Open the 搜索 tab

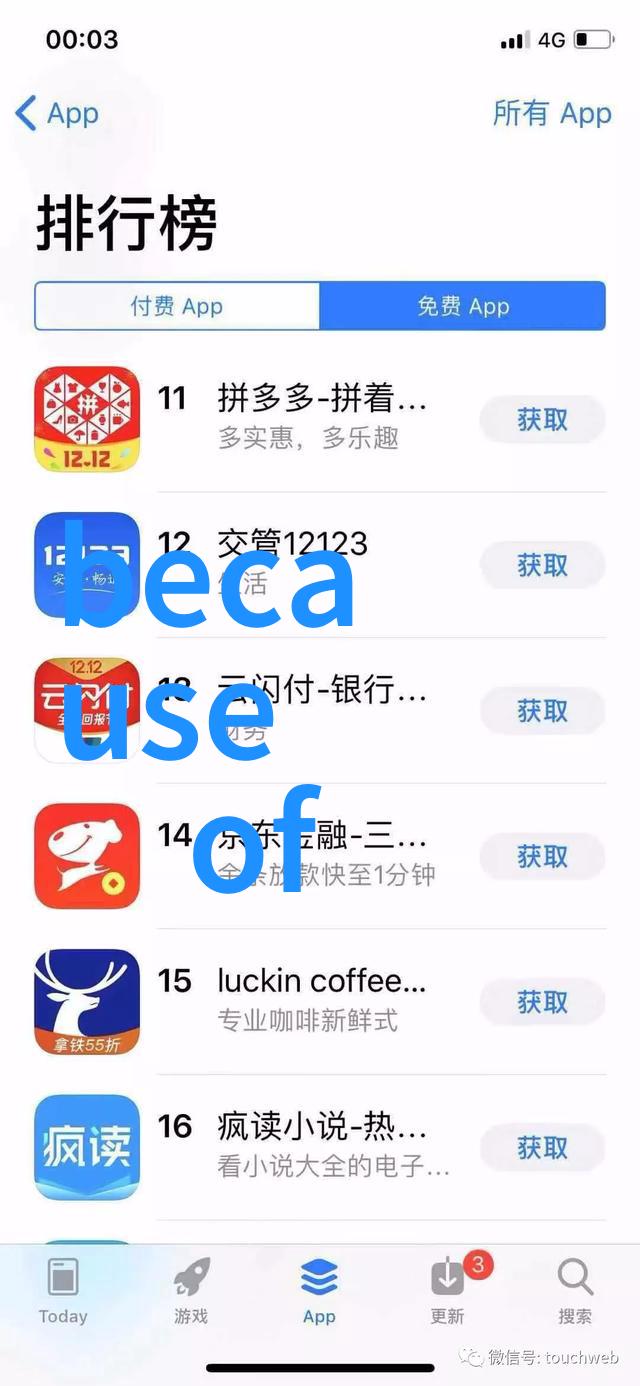click(575, 1292)
